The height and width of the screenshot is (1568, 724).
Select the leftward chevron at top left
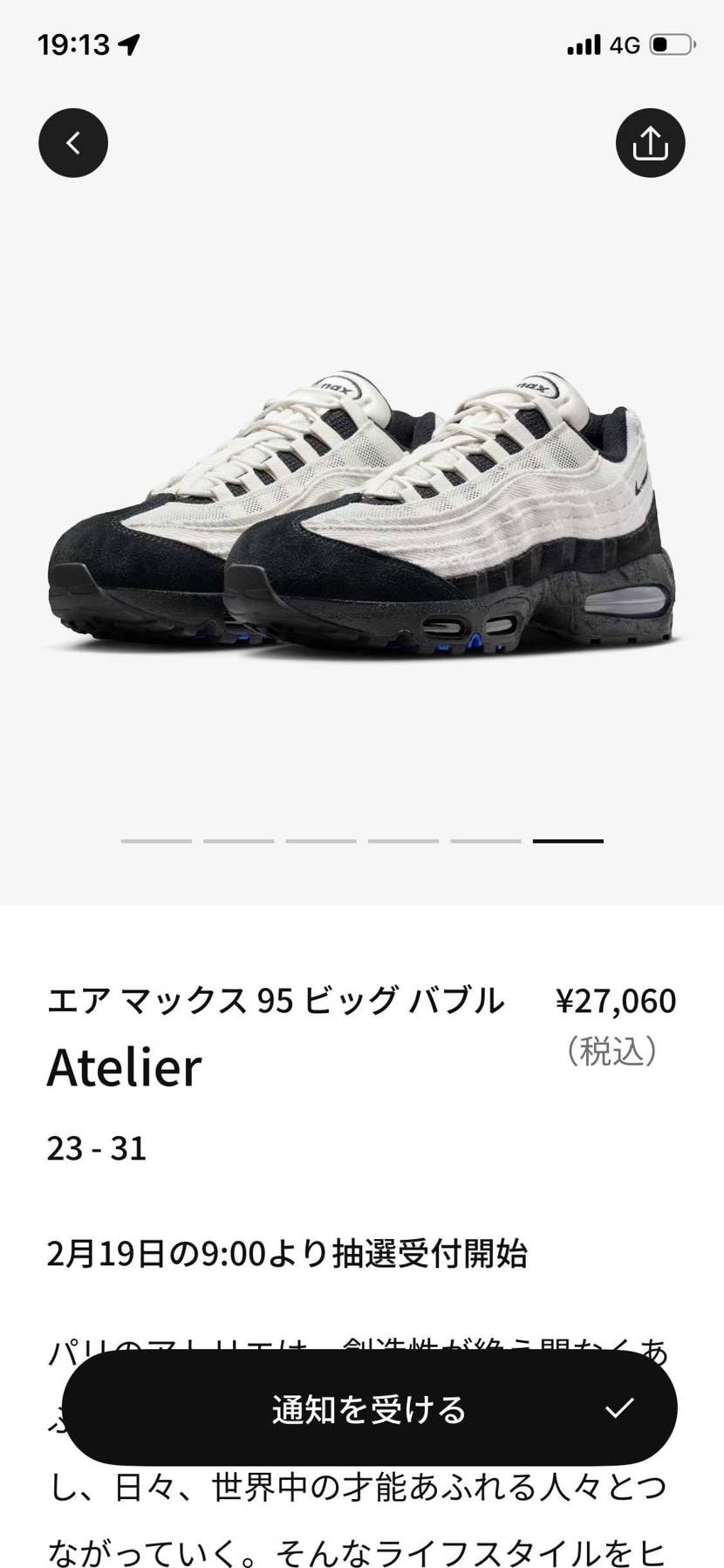pyautogui.click(x=72, y=142)
